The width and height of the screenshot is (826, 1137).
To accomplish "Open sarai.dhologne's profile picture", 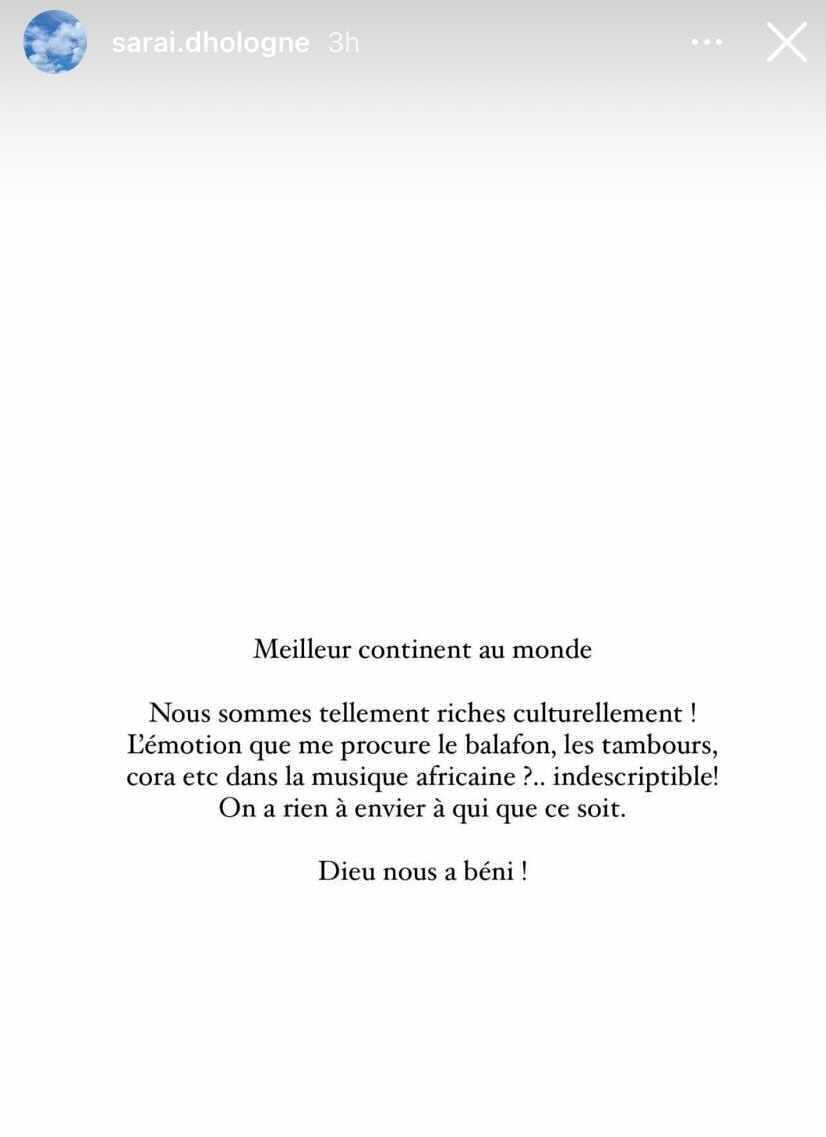I will click(x=54, y=43).
